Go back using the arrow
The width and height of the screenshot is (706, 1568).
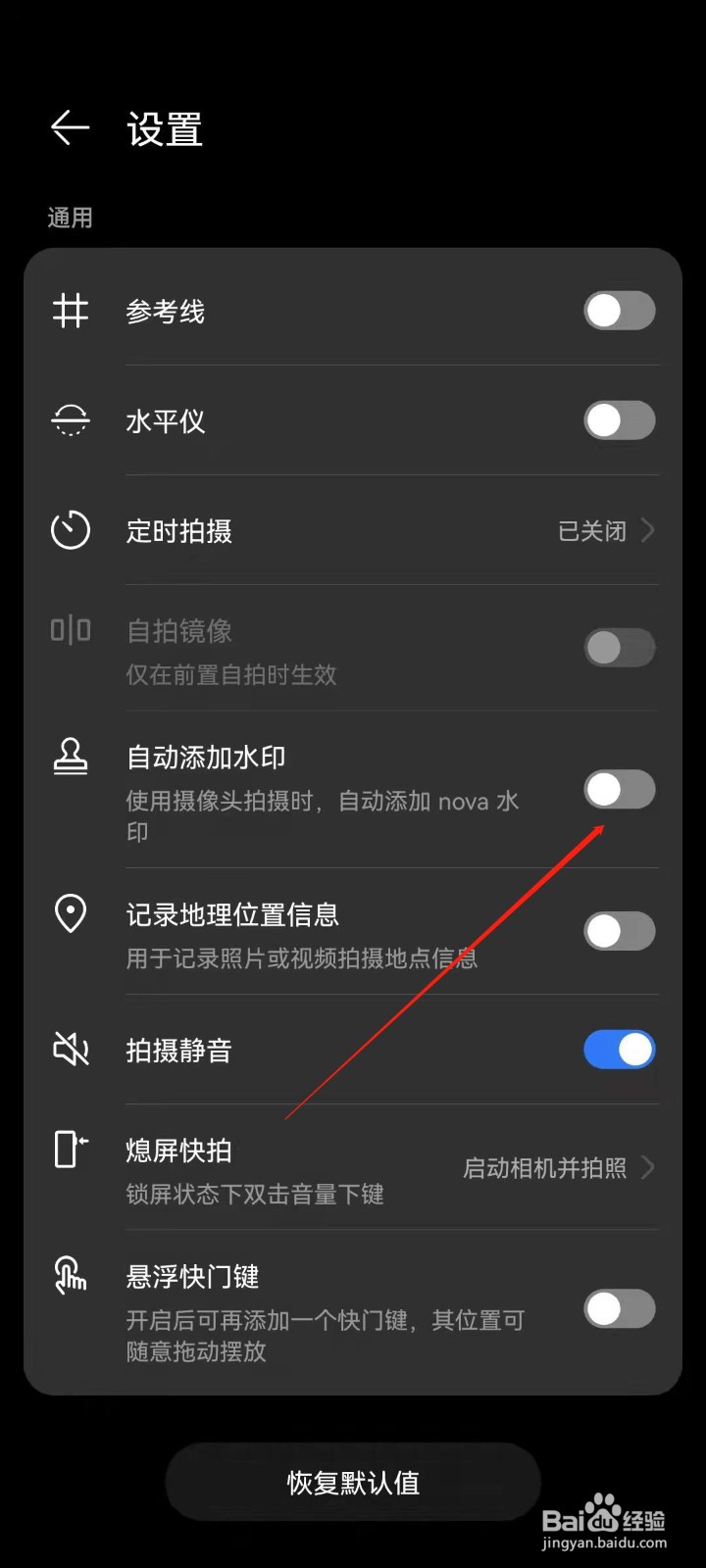69,128
